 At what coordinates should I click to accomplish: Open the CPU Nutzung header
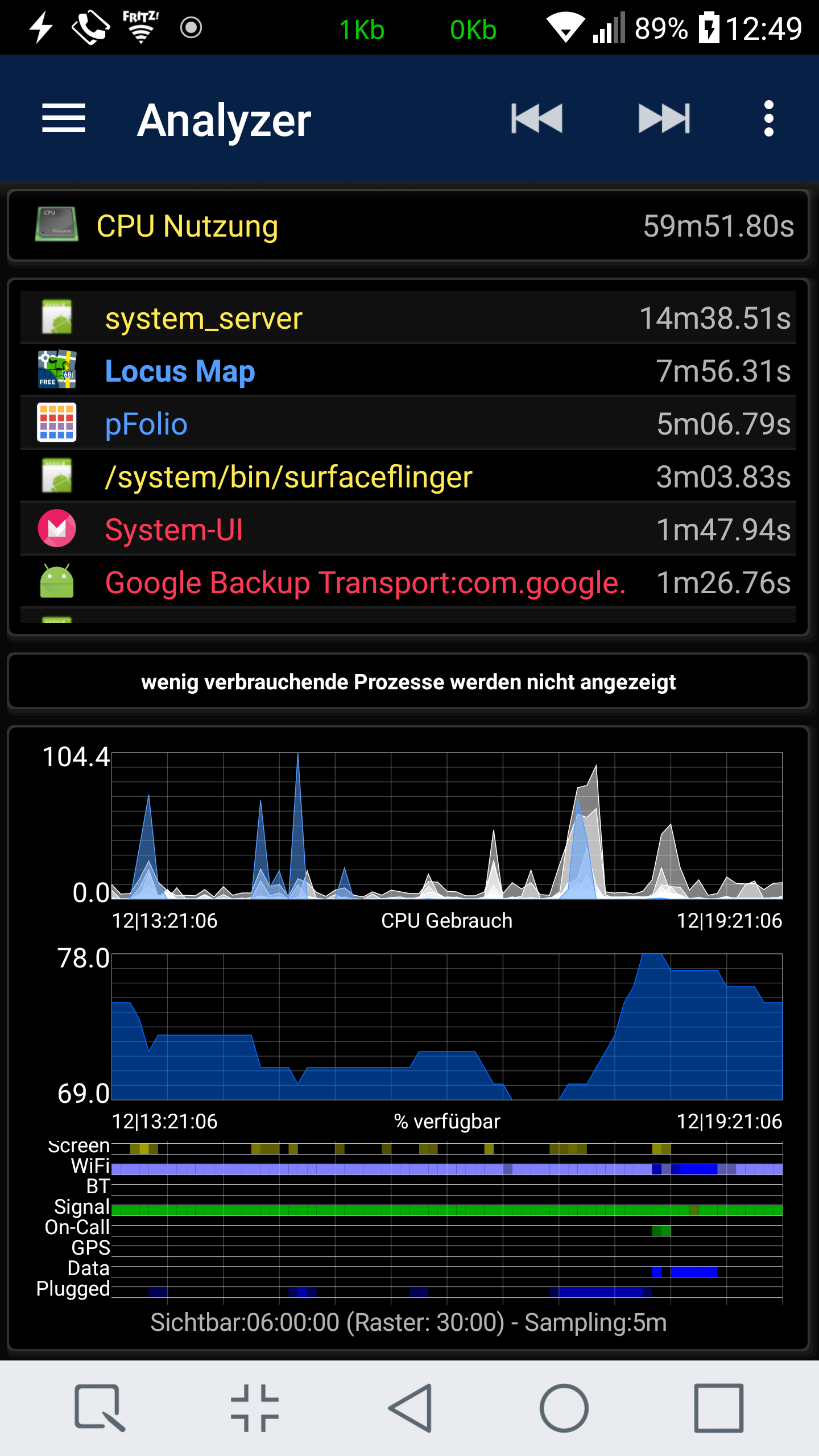click(x=408, y=226)
